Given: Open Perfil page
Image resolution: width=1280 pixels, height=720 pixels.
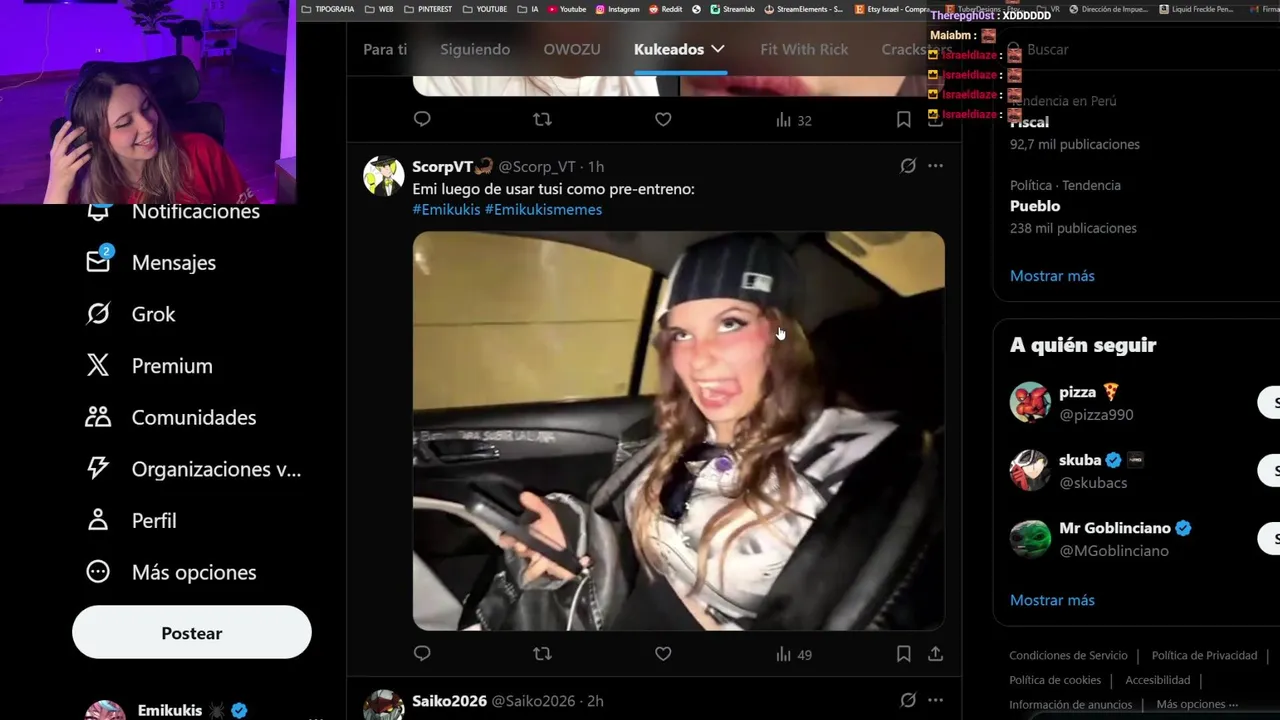Looking at the screenshot, I should [x=153, y=521].
